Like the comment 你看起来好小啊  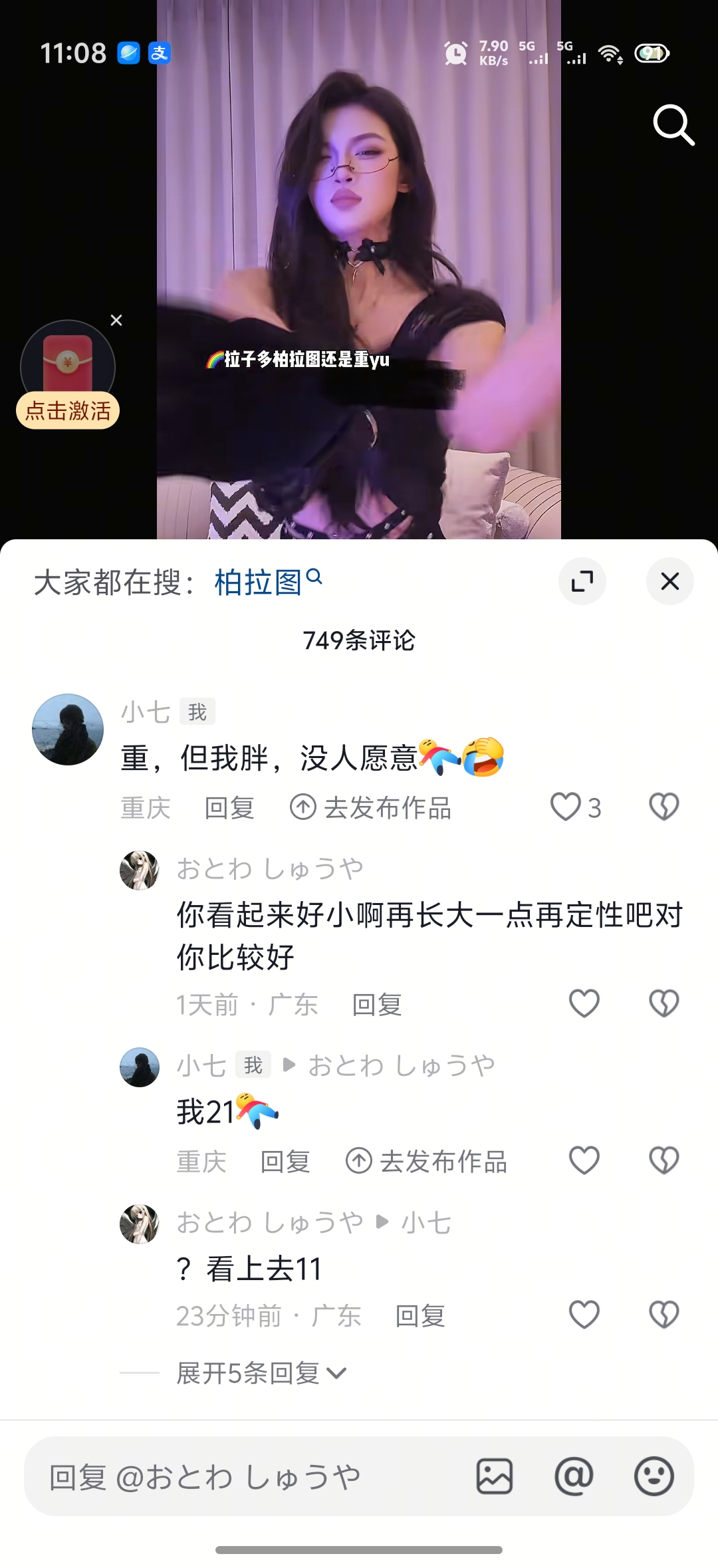(x=584, y=1003)
